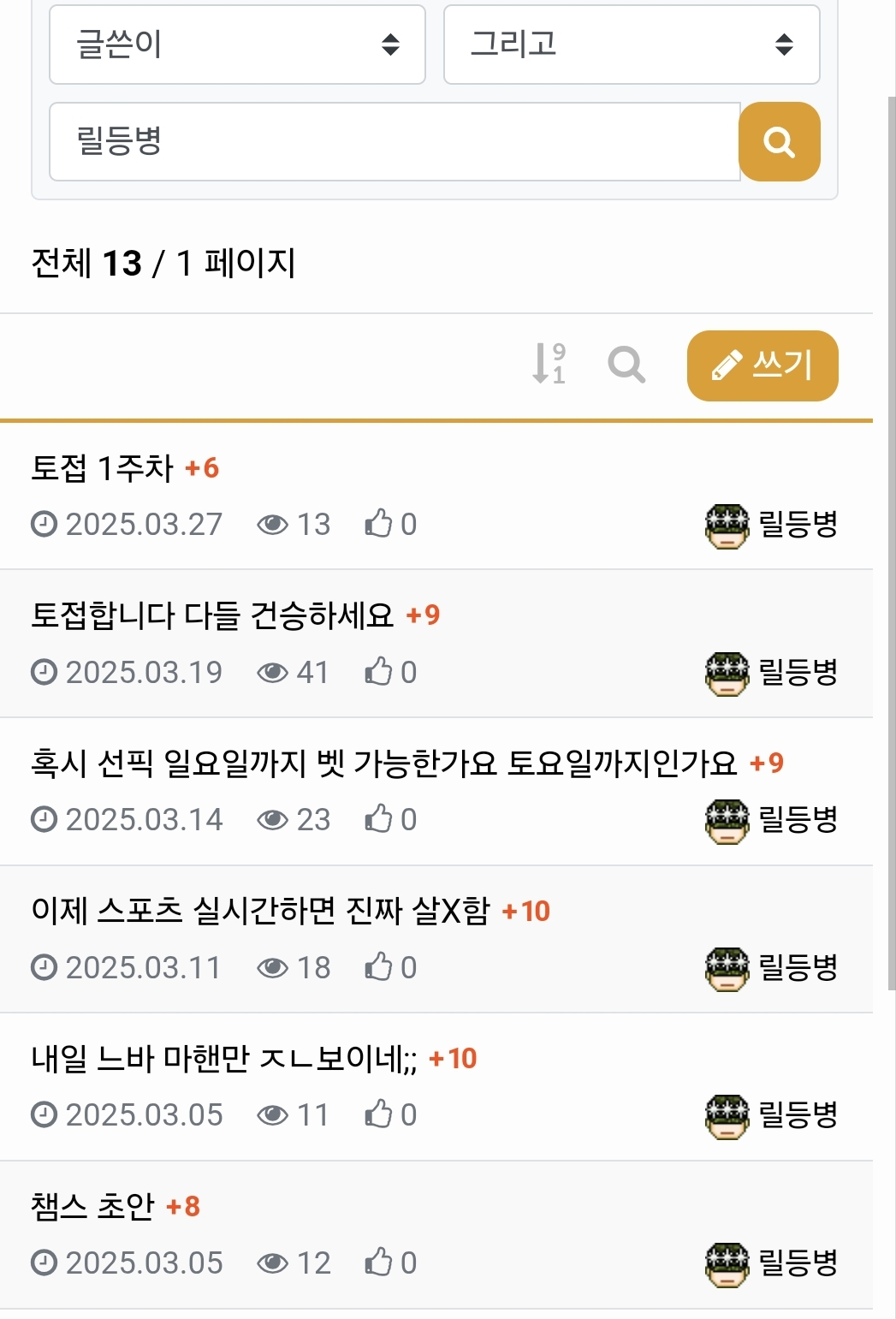Open the post 내일 느바 마핸만 ㅈㄴ보이네

(x=224, y=1059)
